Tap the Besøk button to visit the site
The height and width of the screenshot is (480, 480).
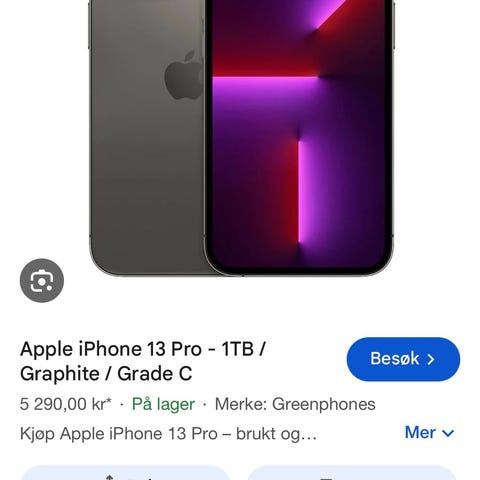tap(403, 359)
